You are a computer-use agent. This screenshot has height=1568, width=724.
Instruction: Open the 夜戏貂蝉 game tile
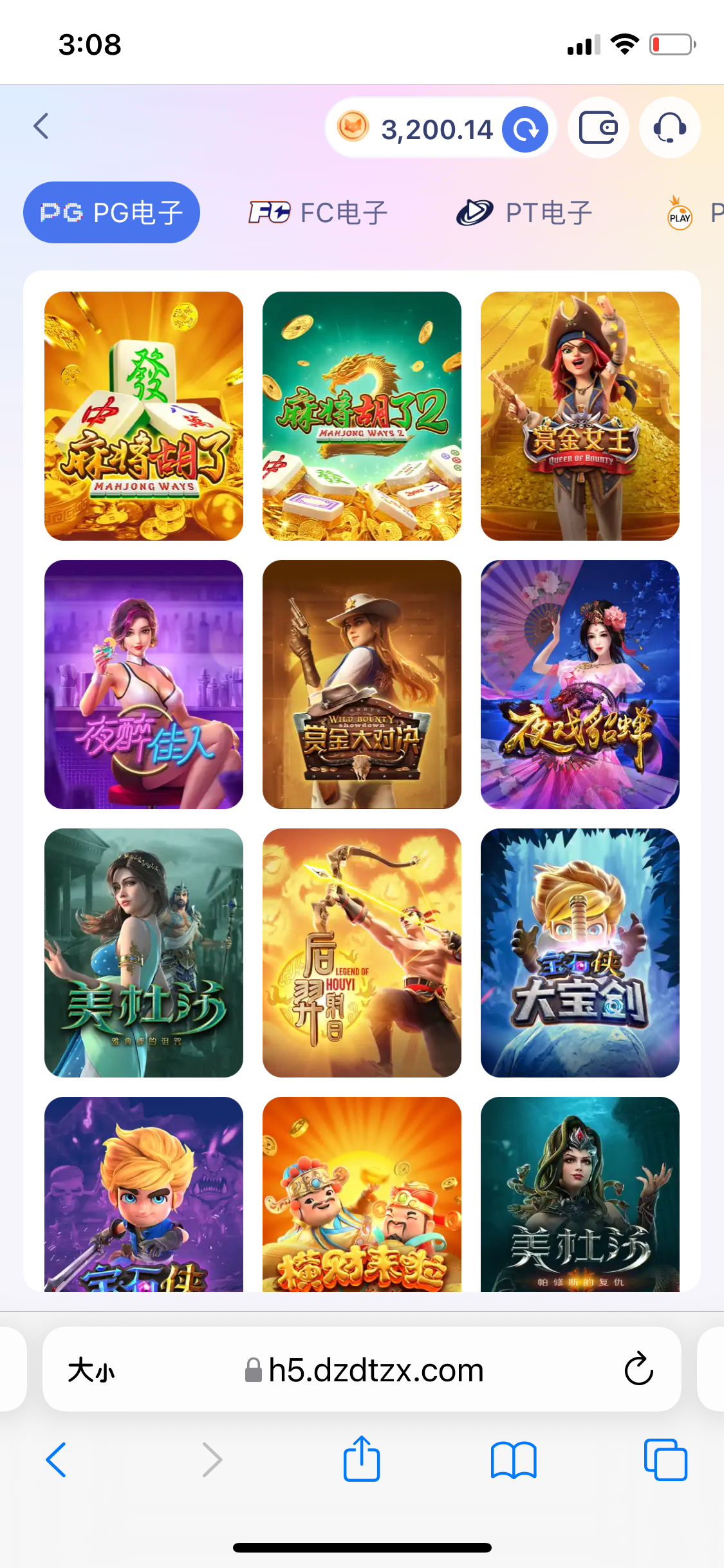point(580,684)
